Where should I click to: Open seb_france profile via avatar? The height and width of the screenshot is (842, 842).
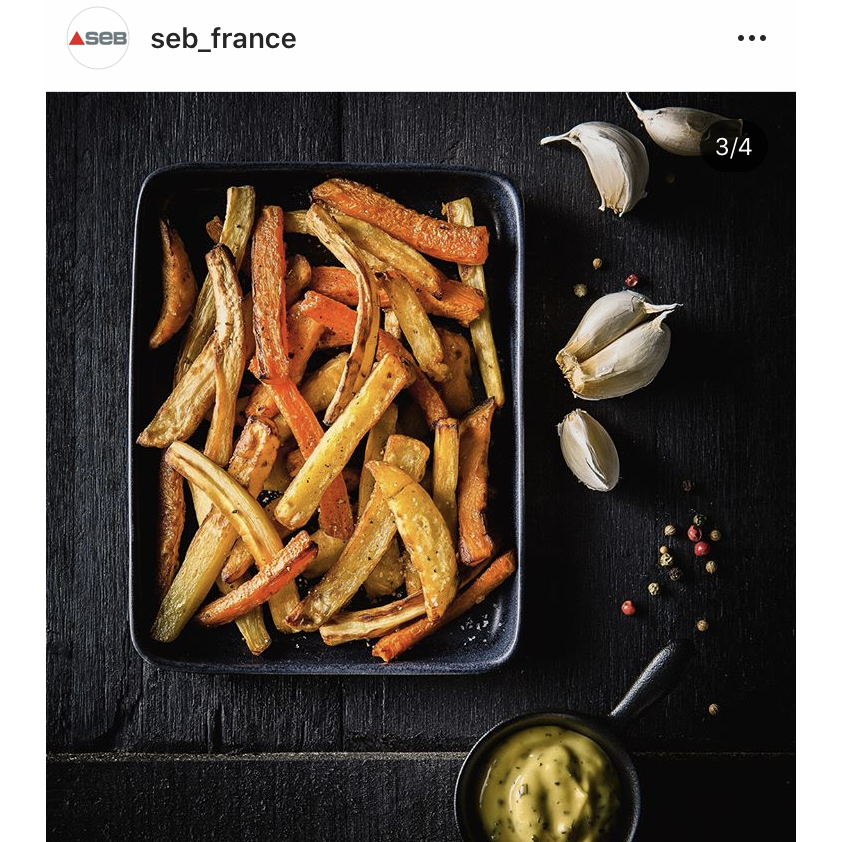point(98,38)
